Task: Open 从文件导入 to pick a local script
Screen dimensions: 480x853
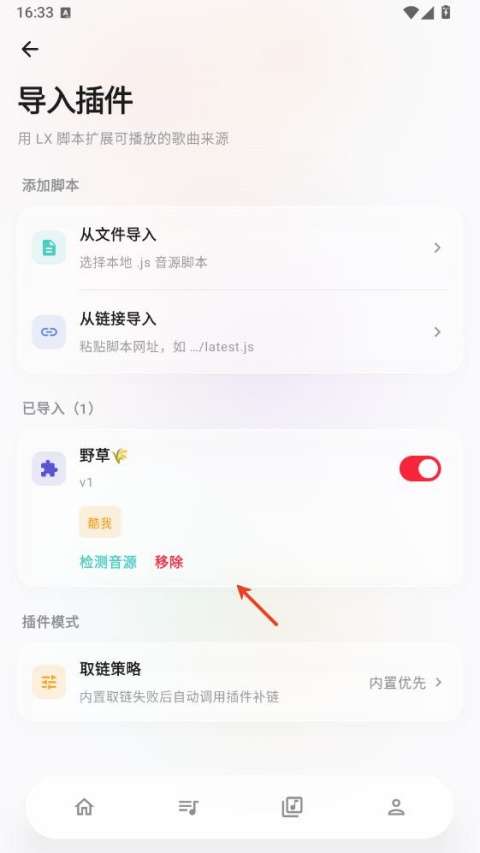Action: coord(239,248)
